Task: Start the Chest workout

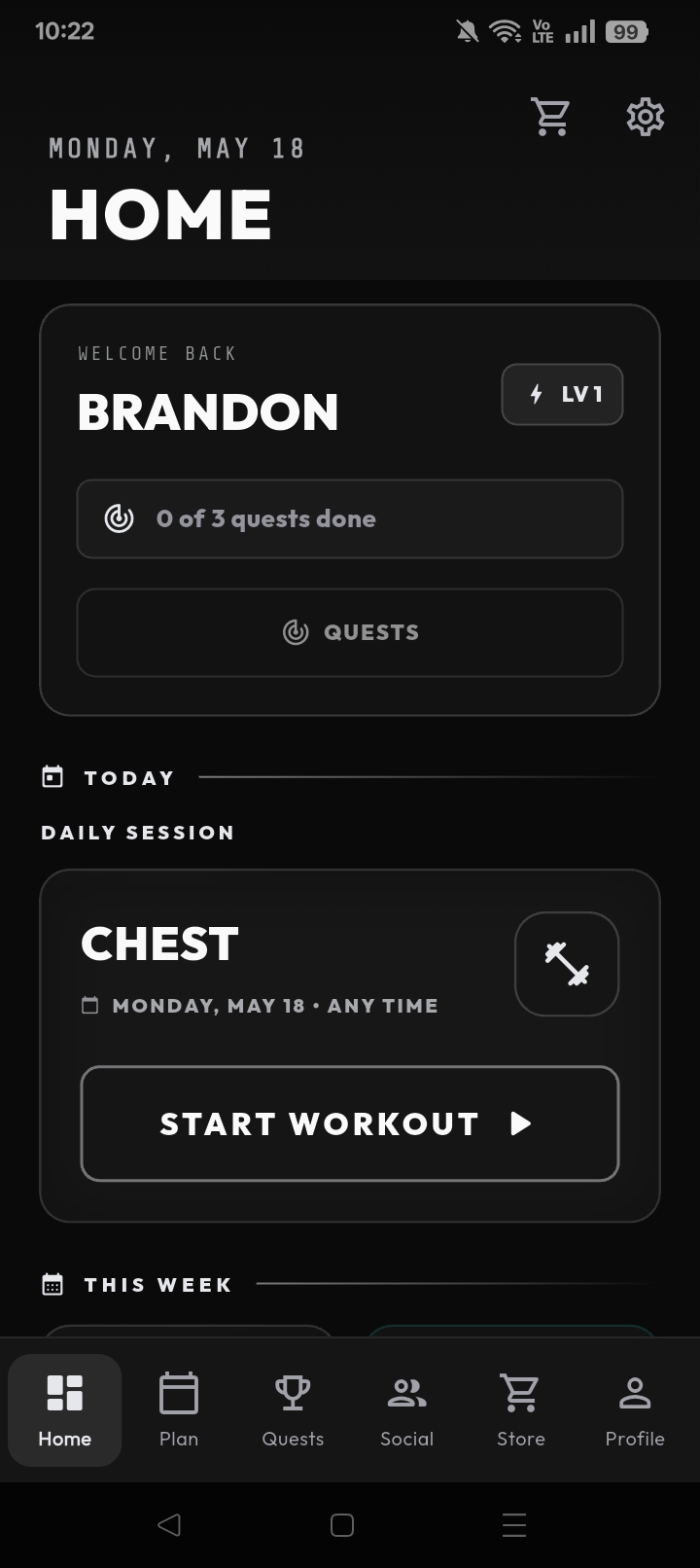Action: click(350, 1123)
